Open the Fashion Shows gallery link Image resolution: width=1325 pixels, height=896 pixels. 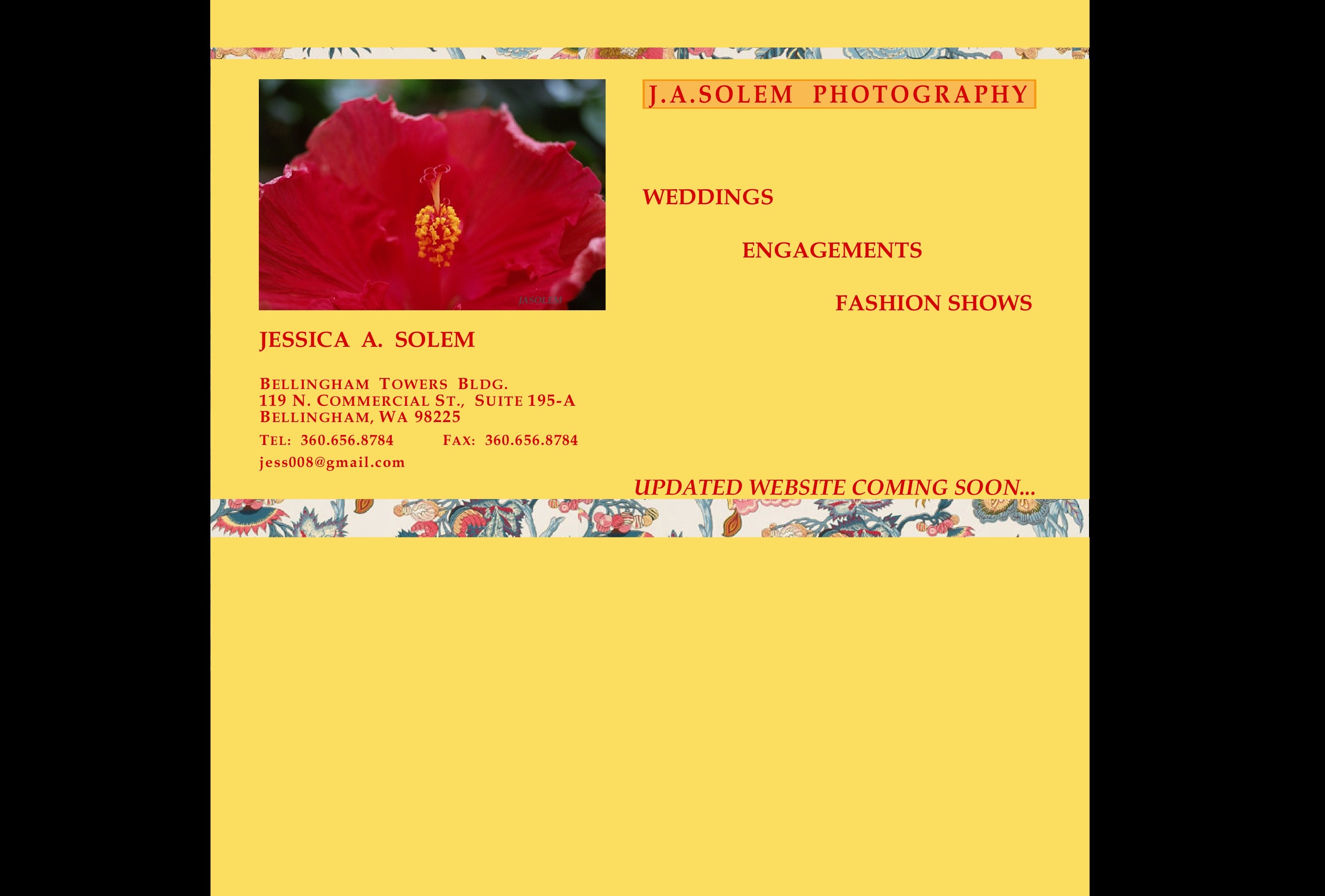point(933,303)
